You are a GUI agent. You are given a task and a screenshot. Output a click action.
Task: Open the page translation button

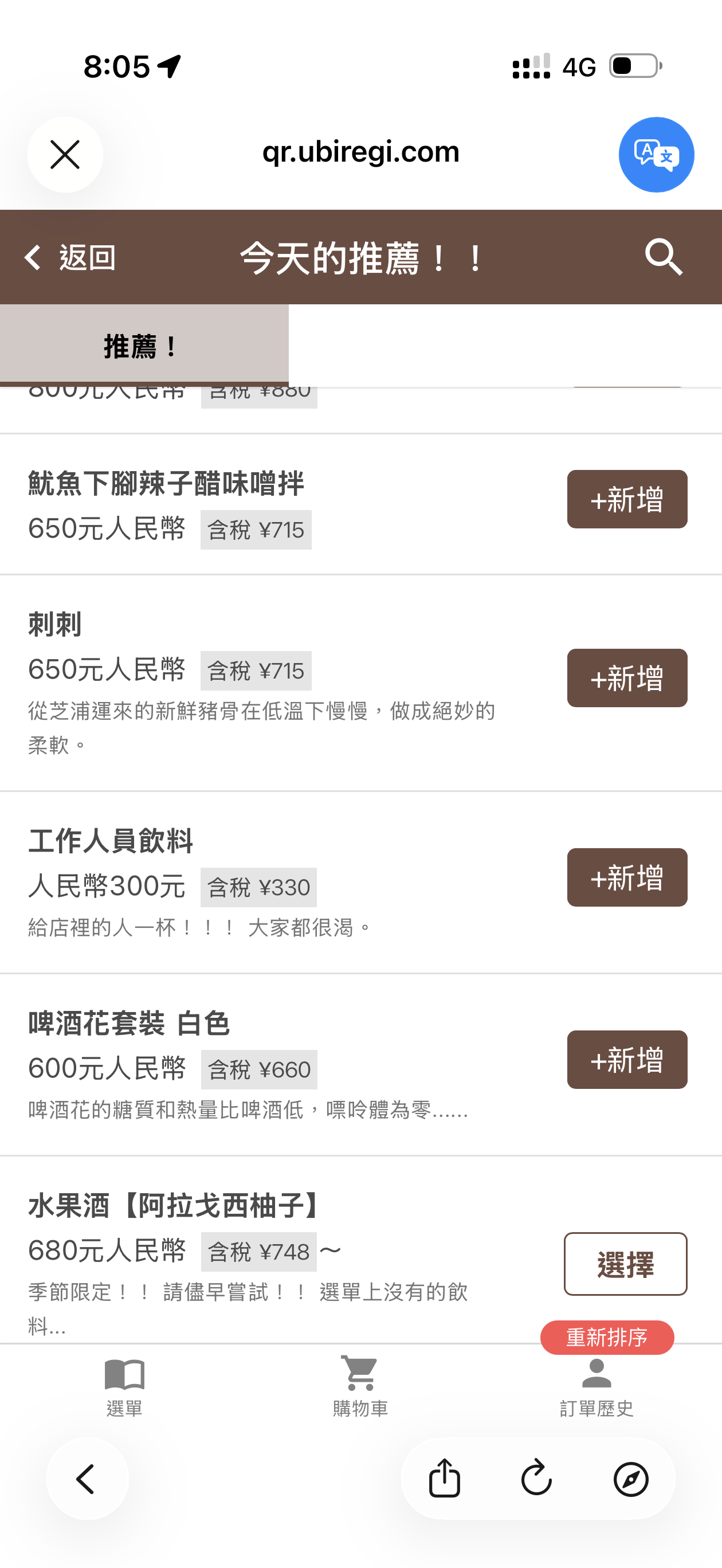[656, 155]
